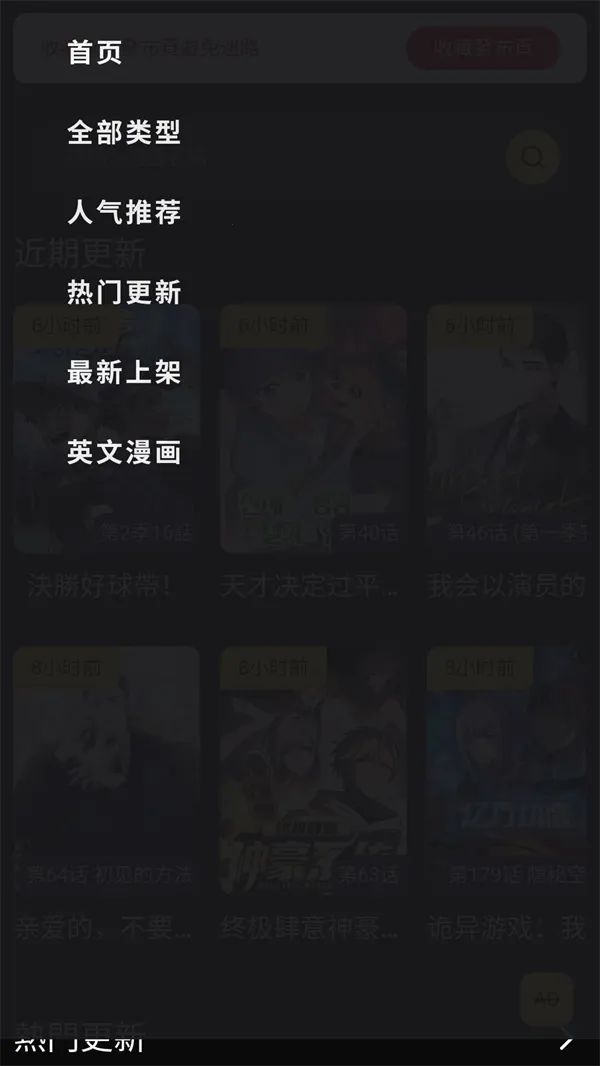Open 全部类型 category list
600x1066 pixels.
pos(124,132)
